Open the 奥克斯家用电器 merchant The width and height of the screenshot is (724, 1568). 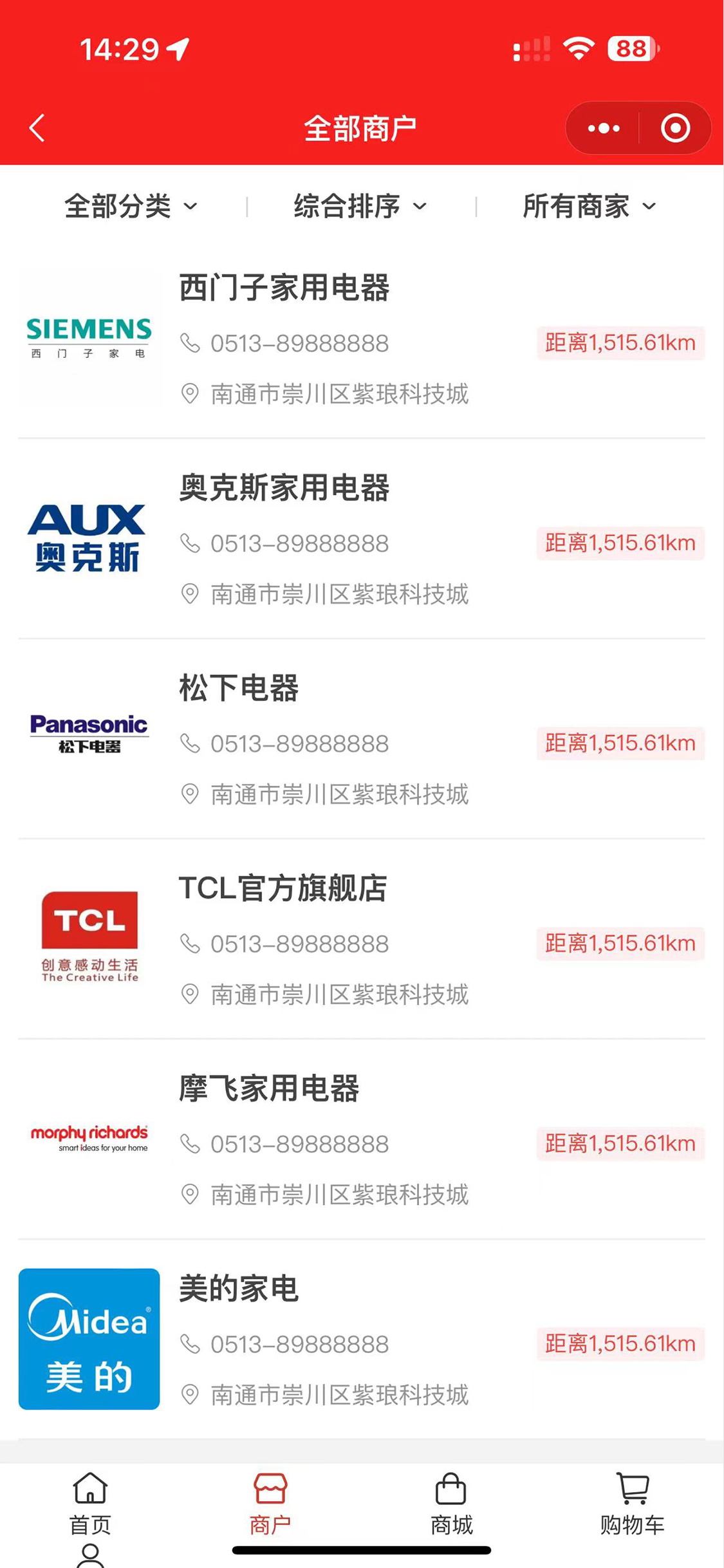tap(362, 539)
